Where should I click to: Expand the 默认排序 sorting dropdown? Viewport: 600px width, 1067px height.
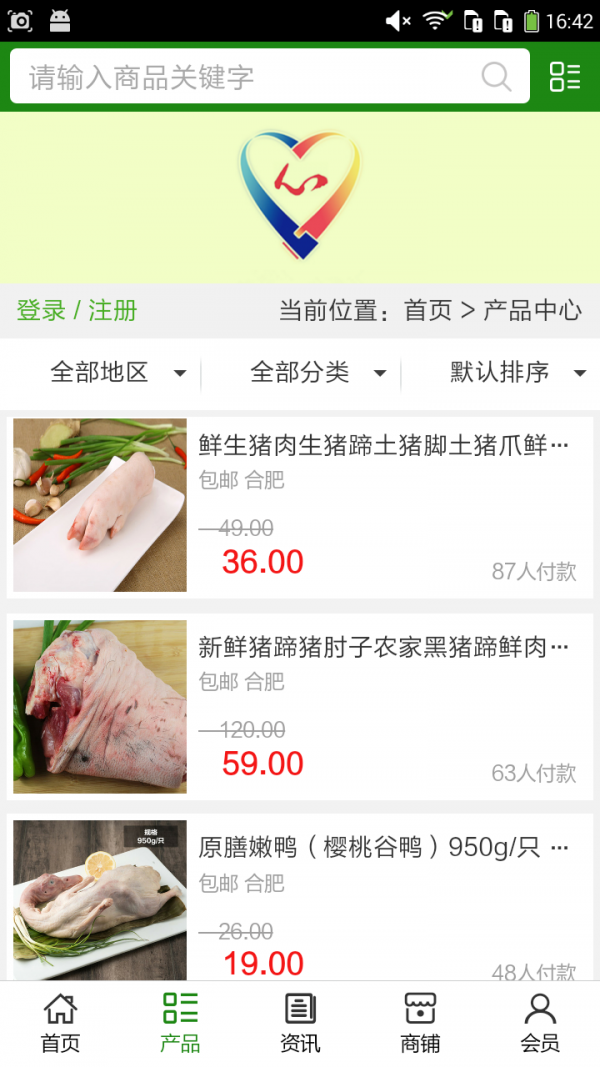click(x=516, y=373)
